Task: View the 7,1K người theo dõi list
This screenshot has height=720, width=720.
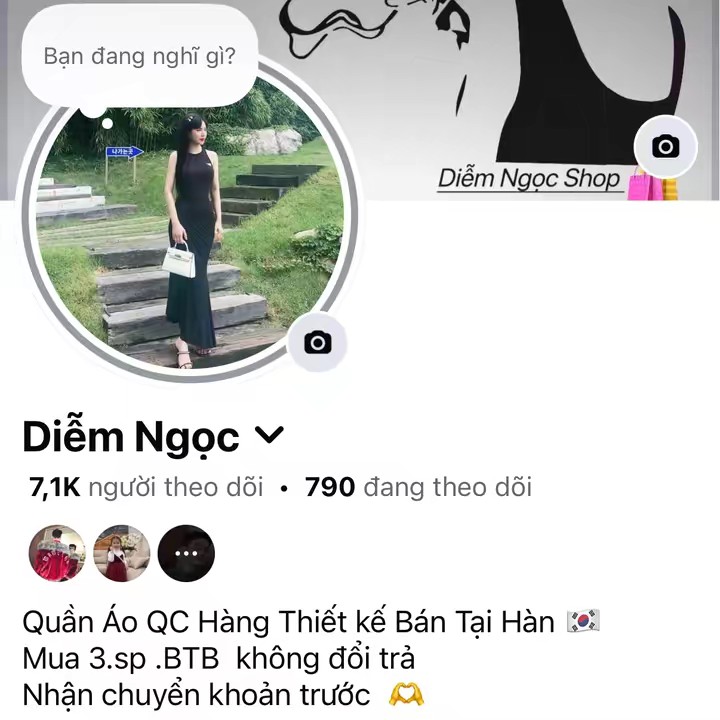Action: click(x=147, y=487)
